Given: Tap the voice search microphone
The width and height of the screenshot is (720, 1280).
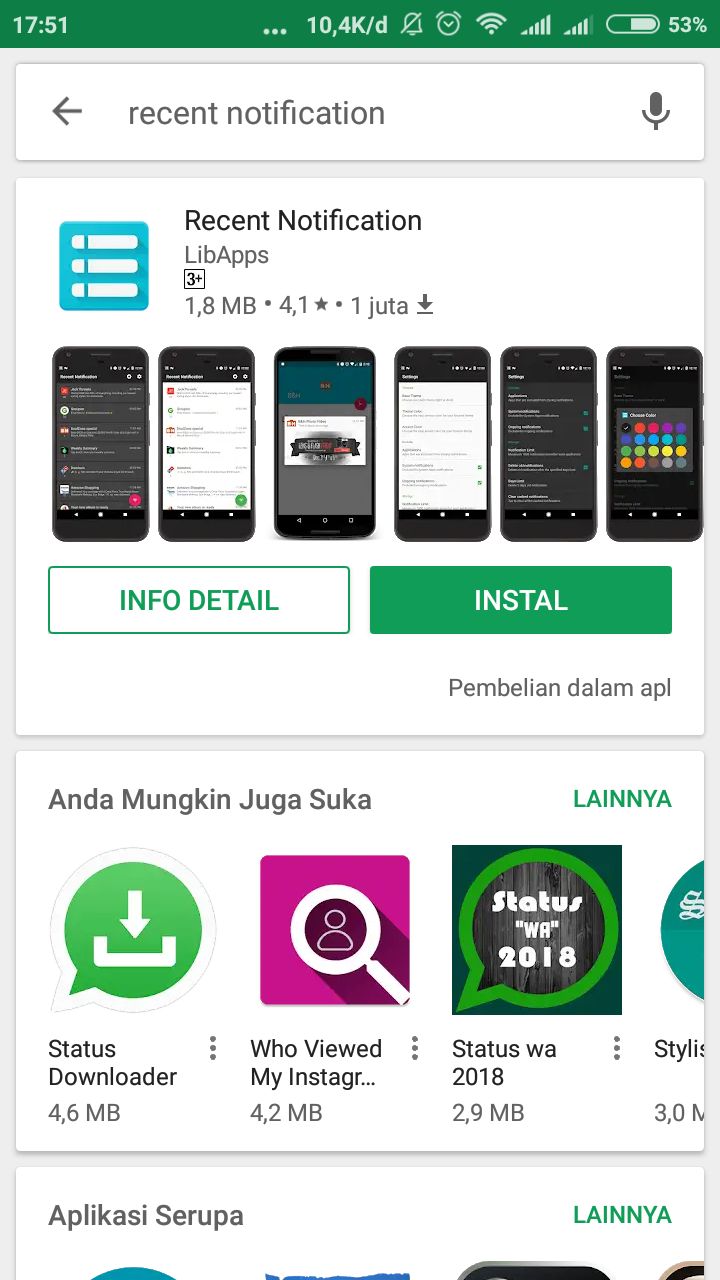Looking at the screenshot, I should [x=655, y=112].
